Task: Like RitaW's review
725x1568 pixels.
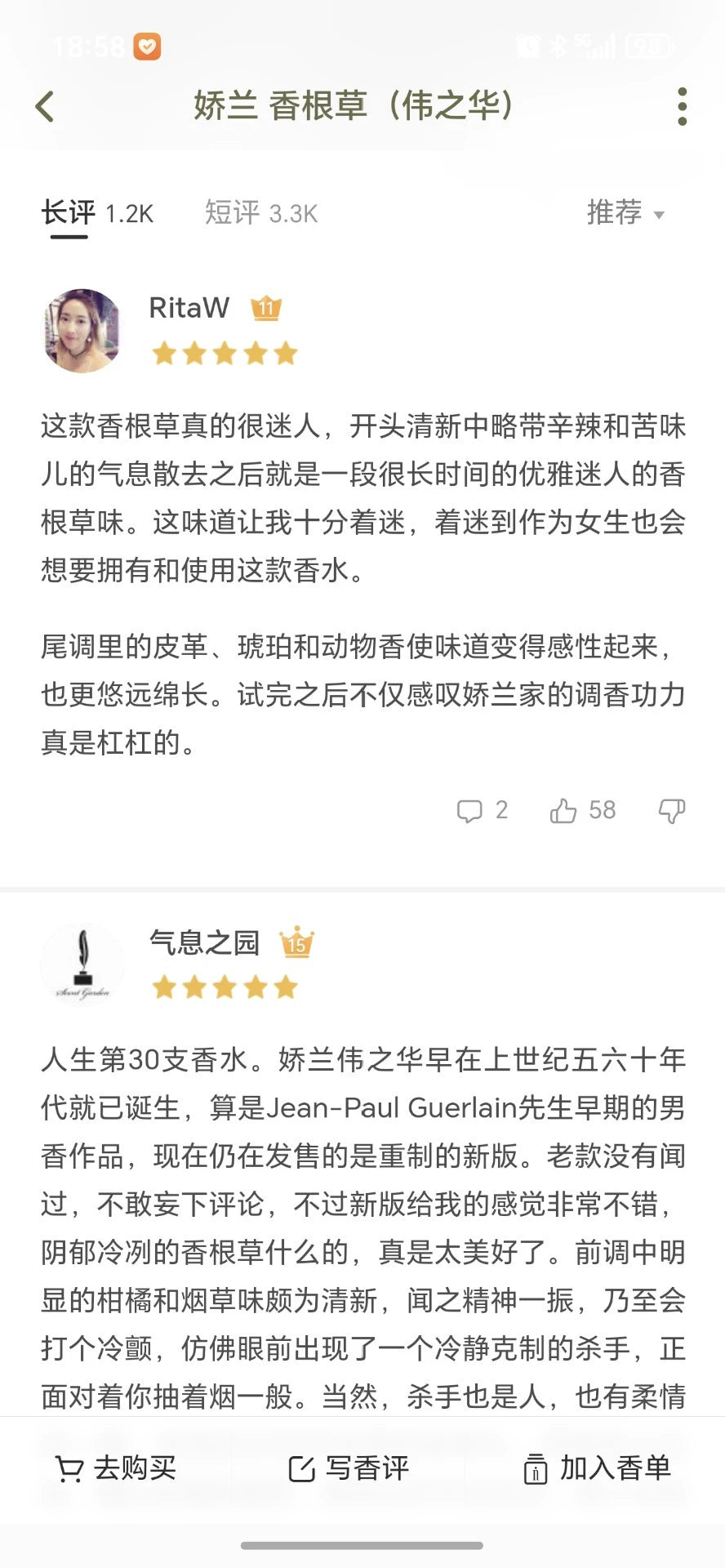Action: point(582,810)
